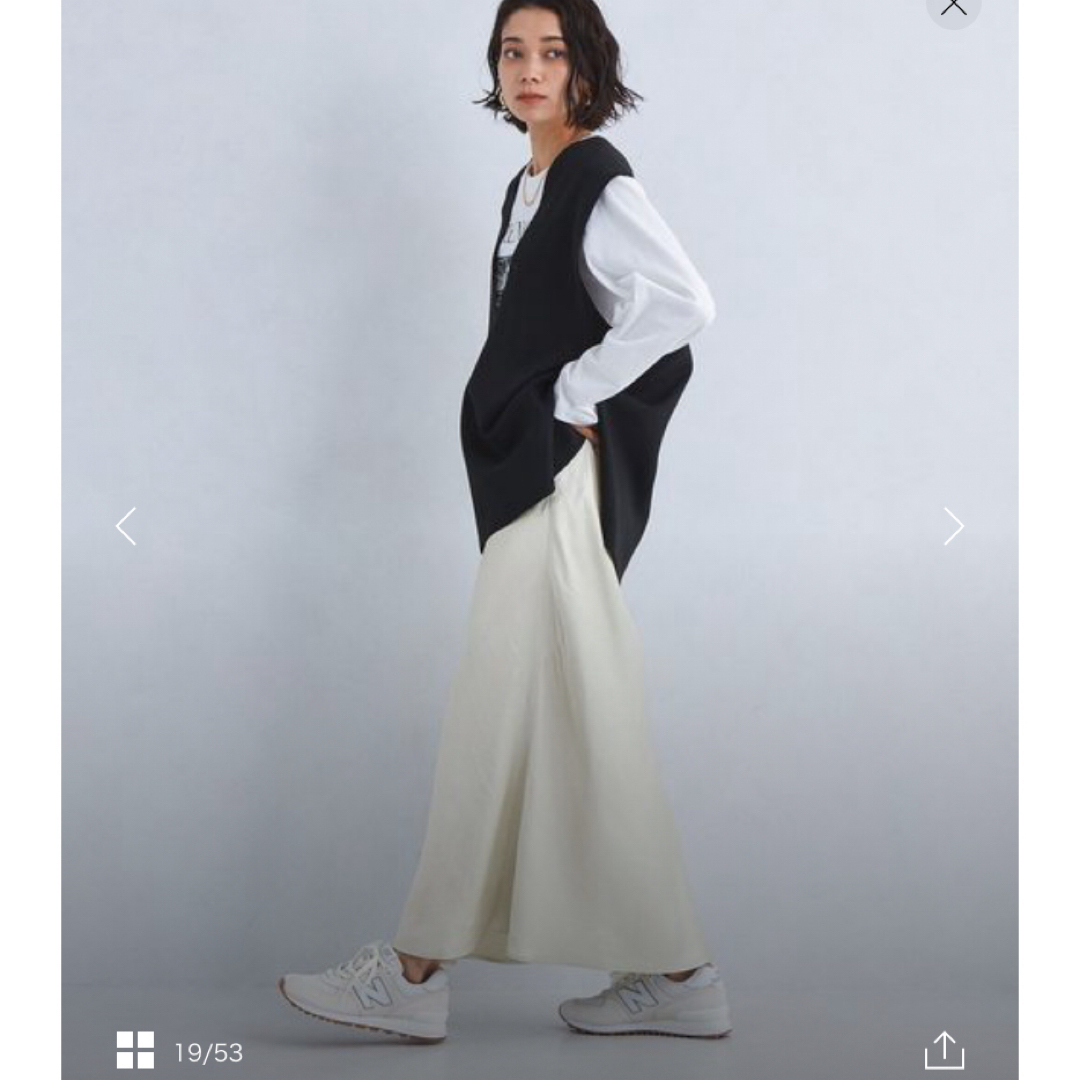Go to the next photo
Image resolution: width=1080 pixels, height=1080 pixels.
pos(954,526)
